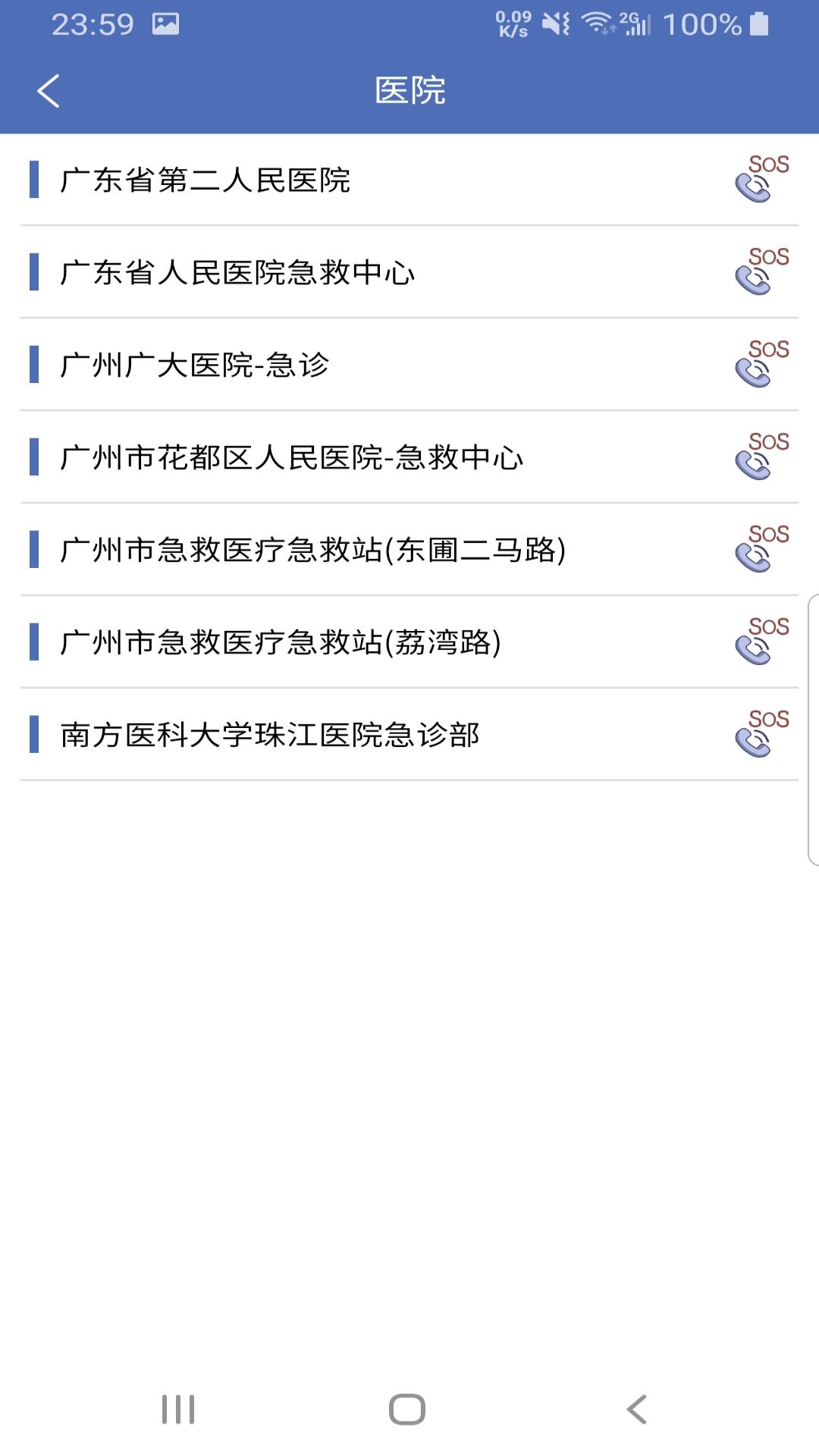The height and width of the screenshot is (1456, 819).
Task: Tap the scrollbar on the right edge
Action: [x=813, y=728]
